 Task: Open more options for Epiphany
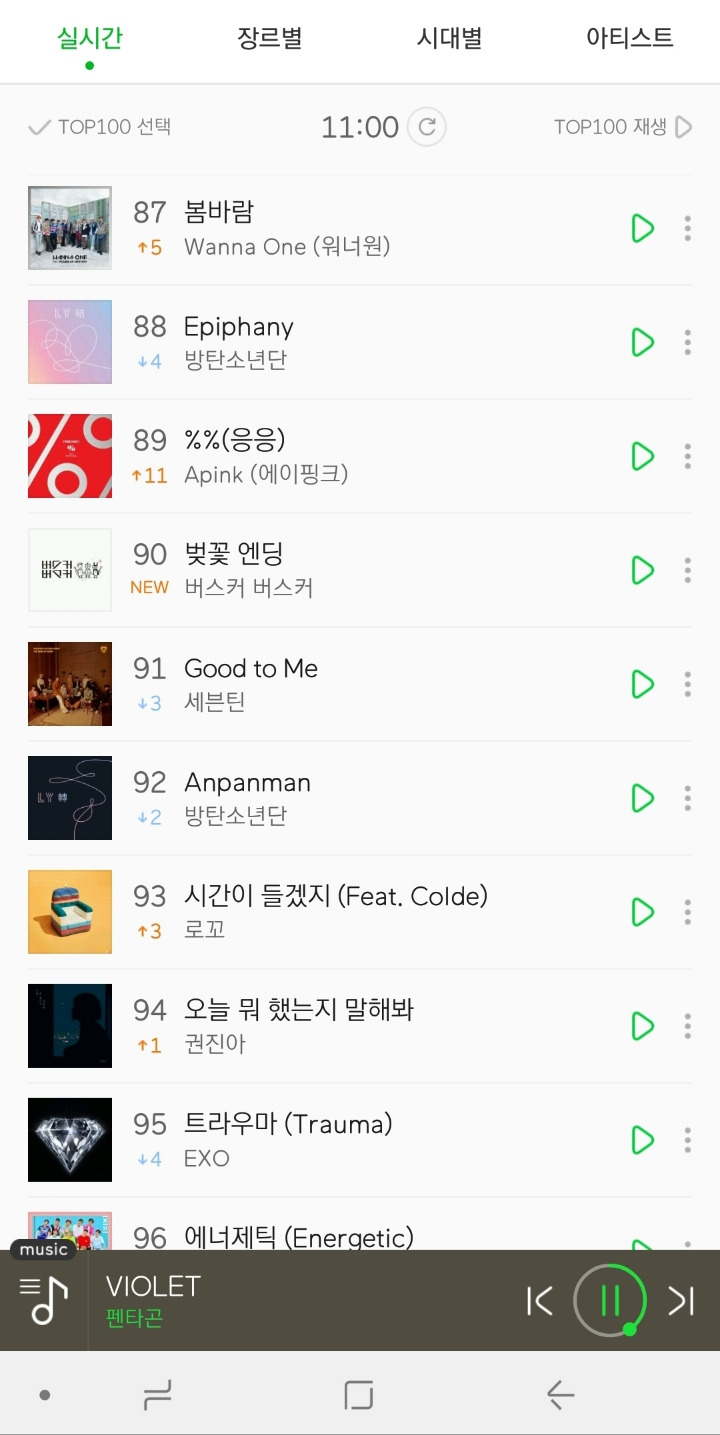[687, 342]
